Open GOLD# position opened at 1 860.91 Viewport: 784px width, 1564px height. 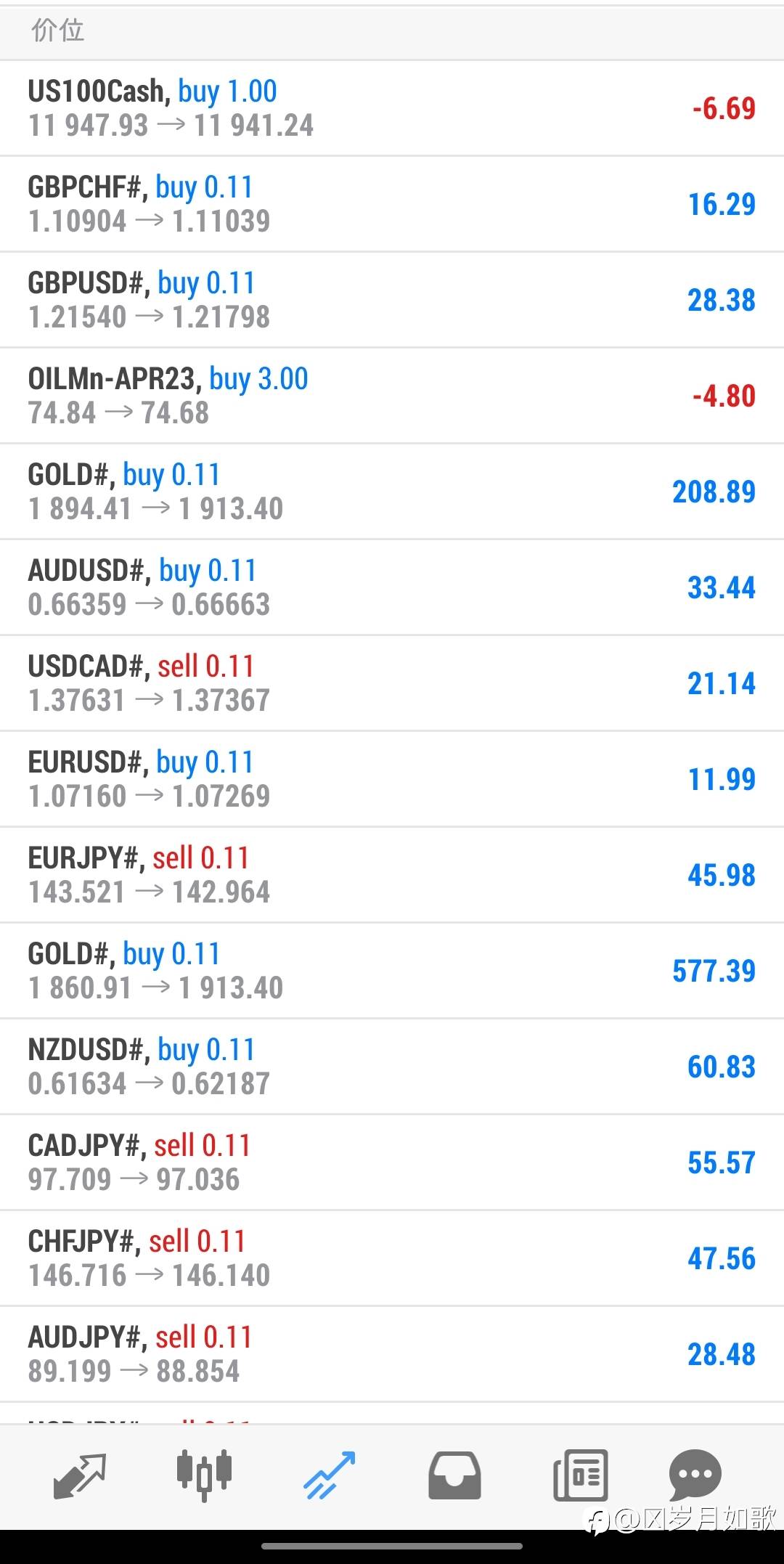coord(392,971)
